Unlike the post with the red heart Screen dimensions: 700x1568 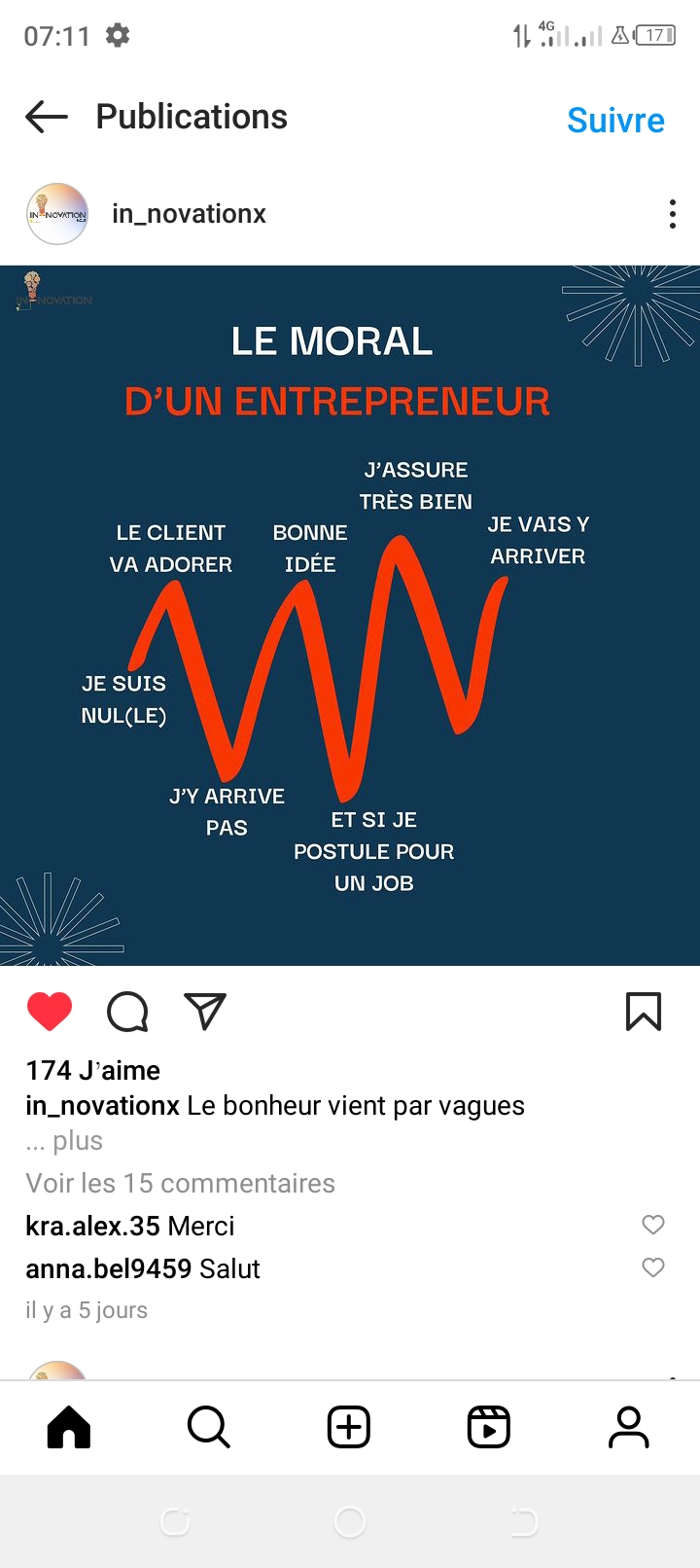coord(50,1012)
